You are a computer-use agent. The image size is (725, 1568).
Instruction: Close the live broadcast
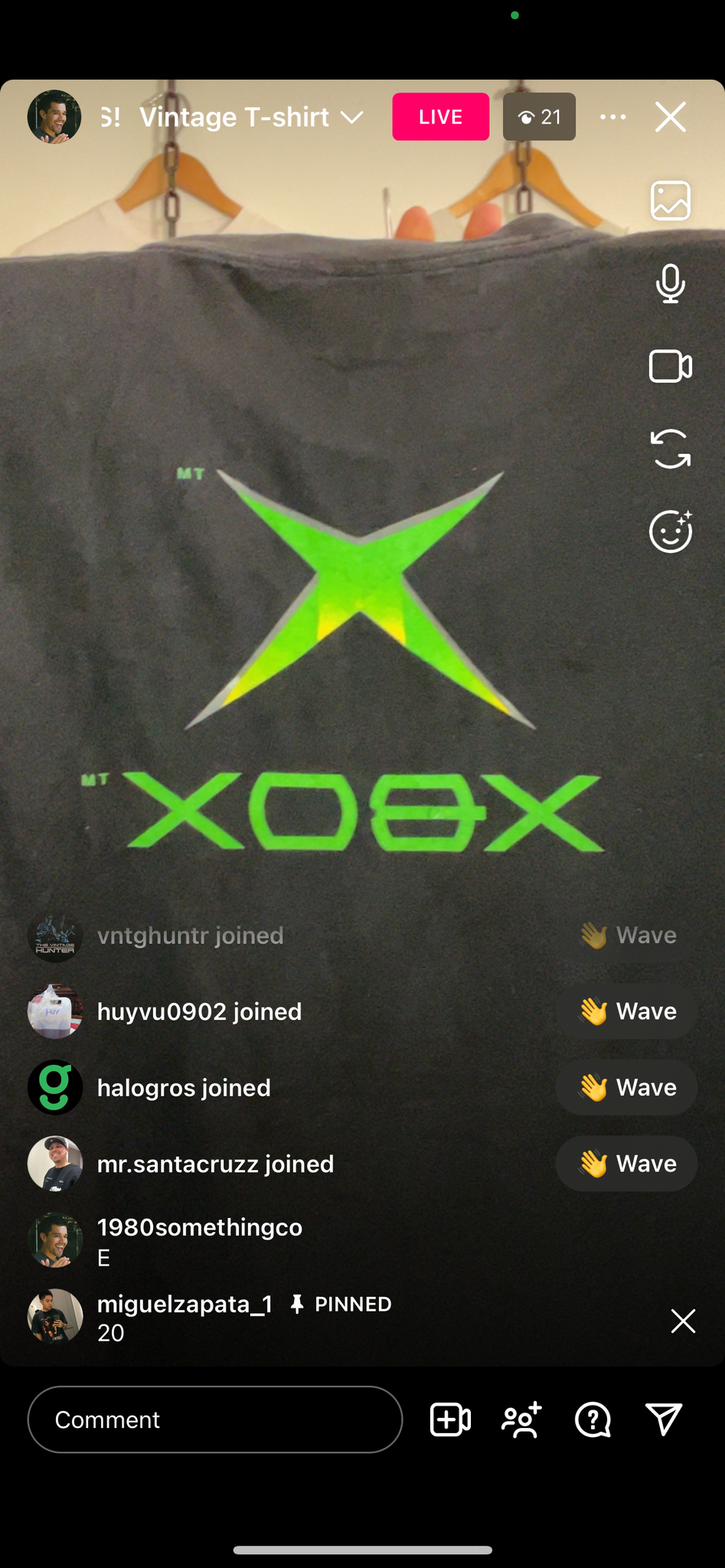[671, 117]
